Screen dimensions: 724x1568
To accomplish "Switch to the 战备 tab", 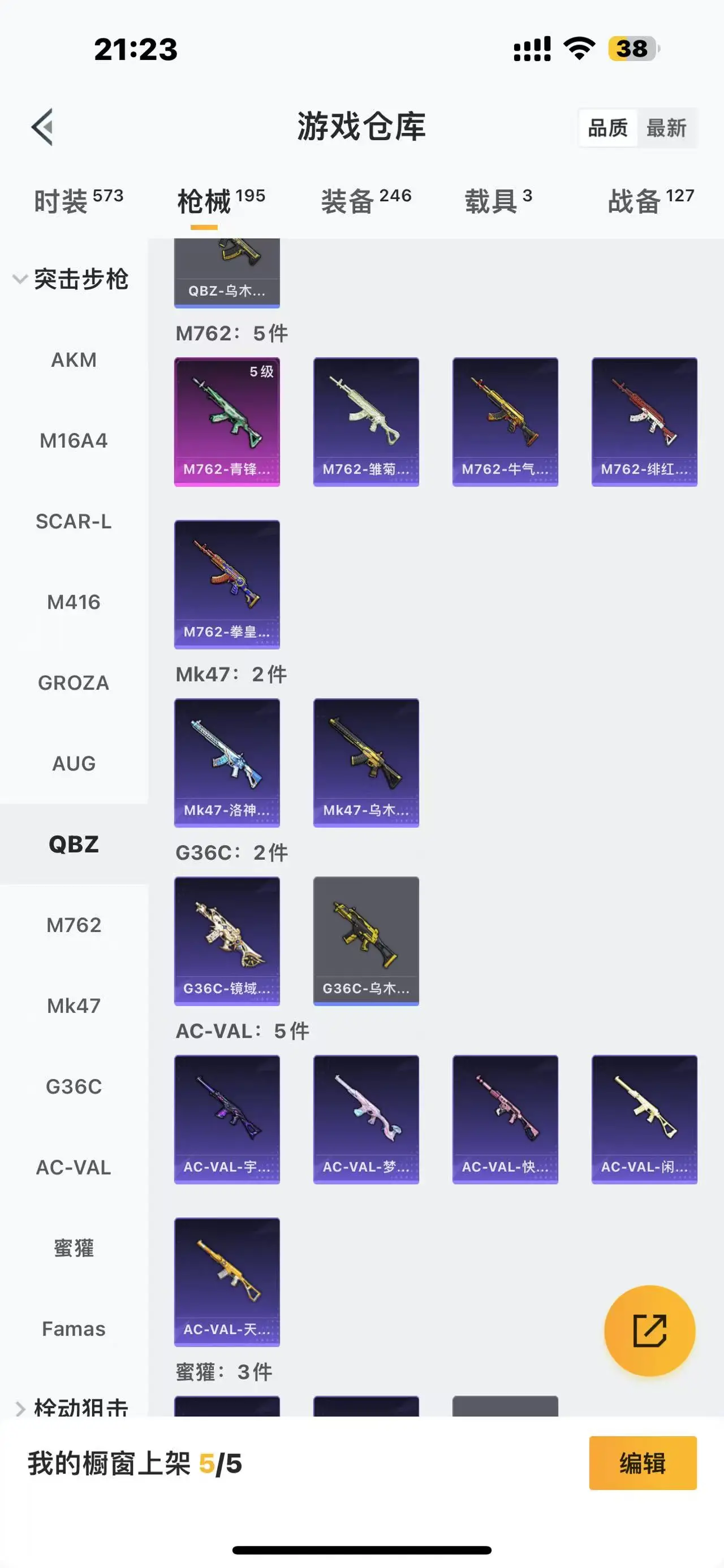I will coord(650,201).
